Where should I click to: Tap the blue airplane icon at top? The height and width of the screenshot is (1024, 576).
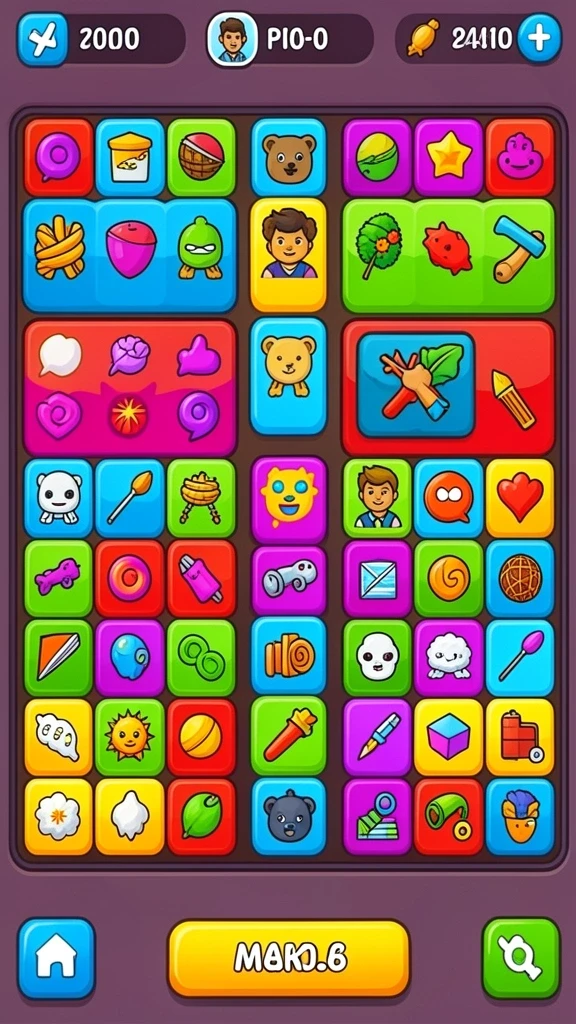42,39
